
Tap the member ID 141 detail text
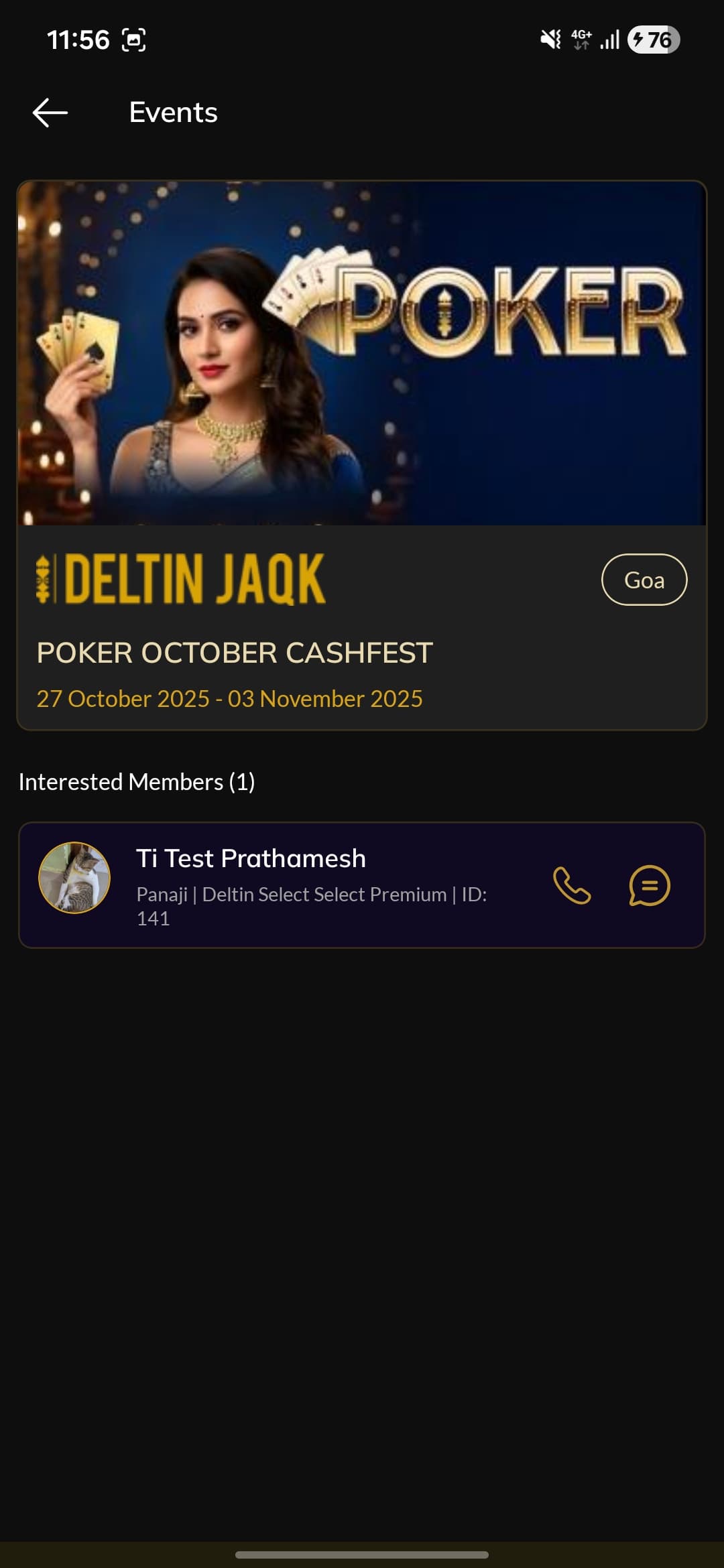pos(154,919)
